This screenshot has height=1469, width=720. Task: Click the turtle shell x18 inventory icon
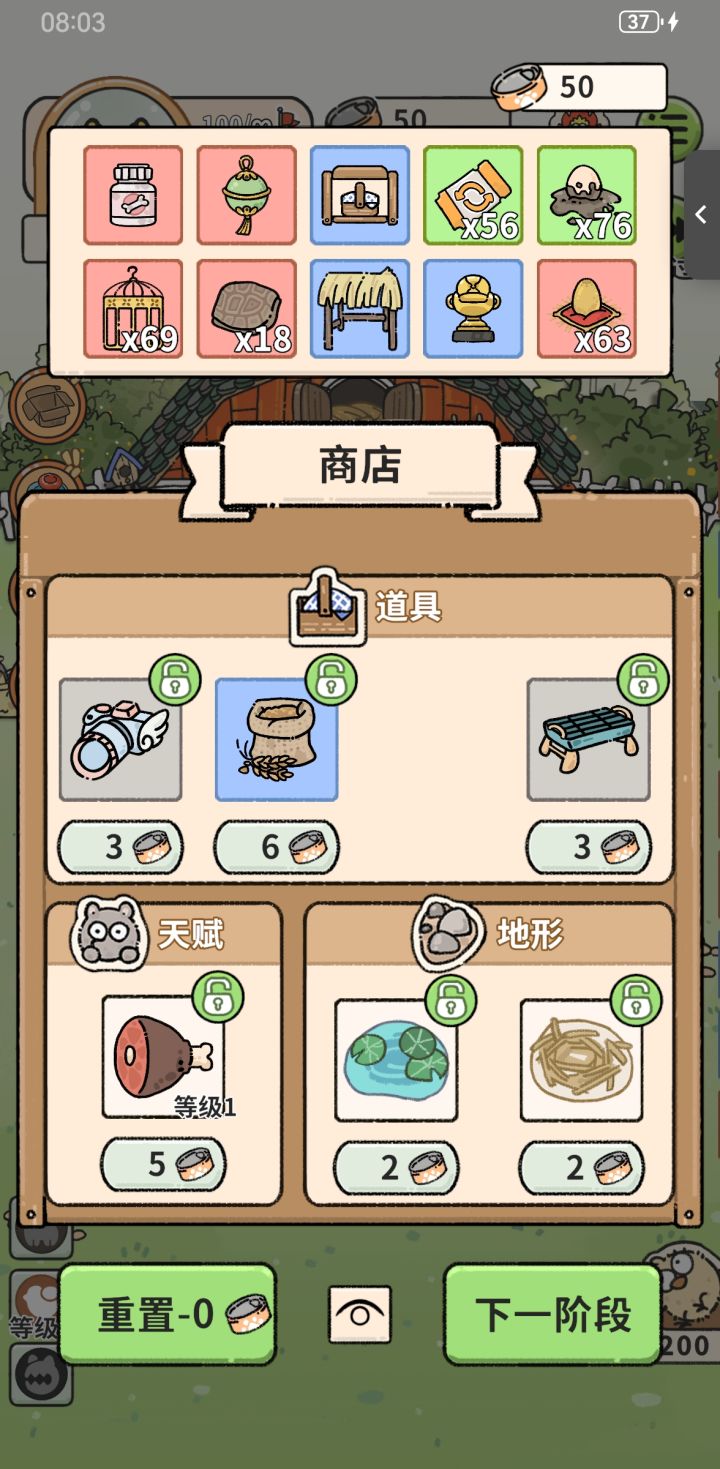246,307
